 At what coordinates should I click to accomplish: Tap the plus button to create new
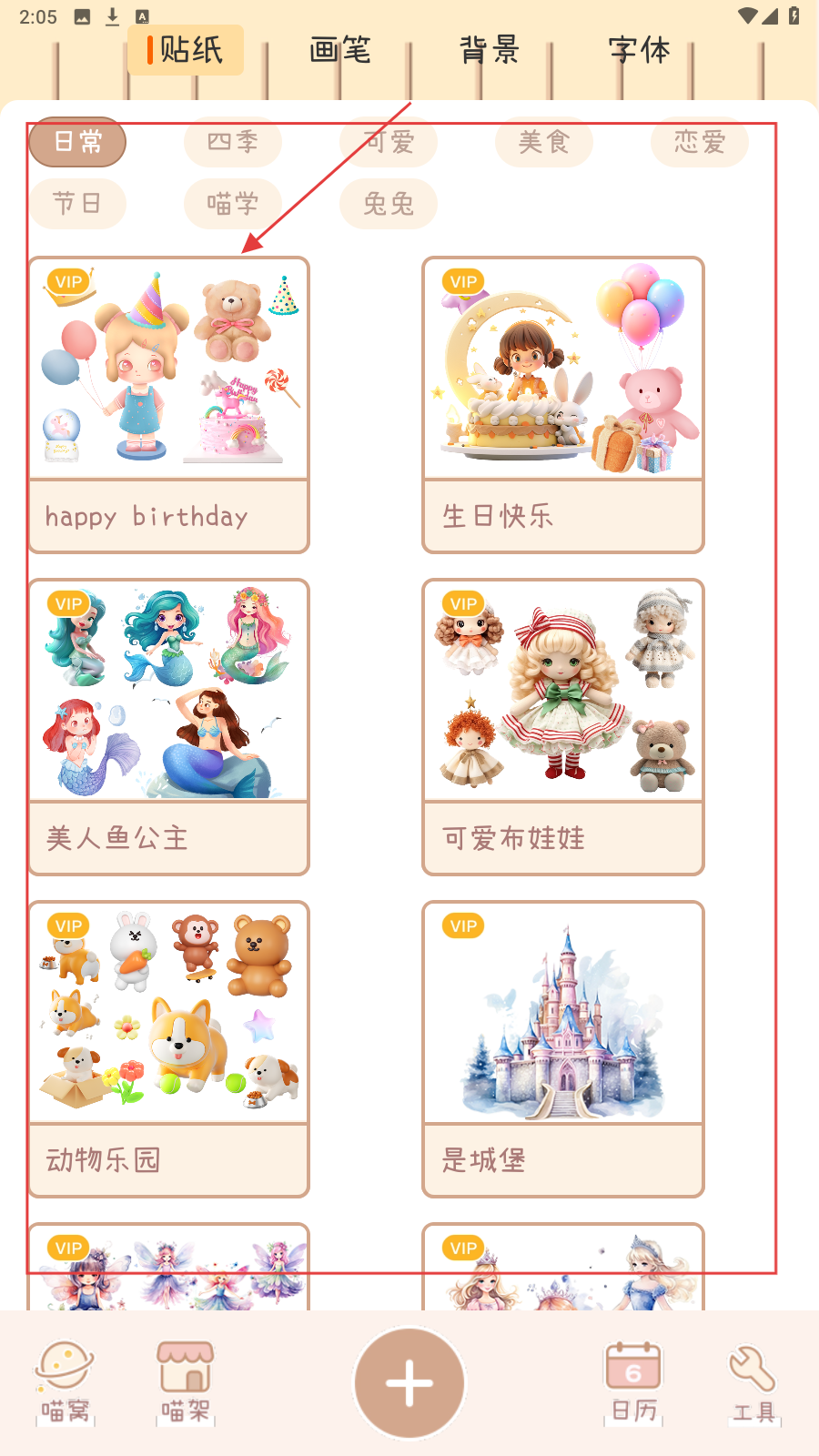409,1383
